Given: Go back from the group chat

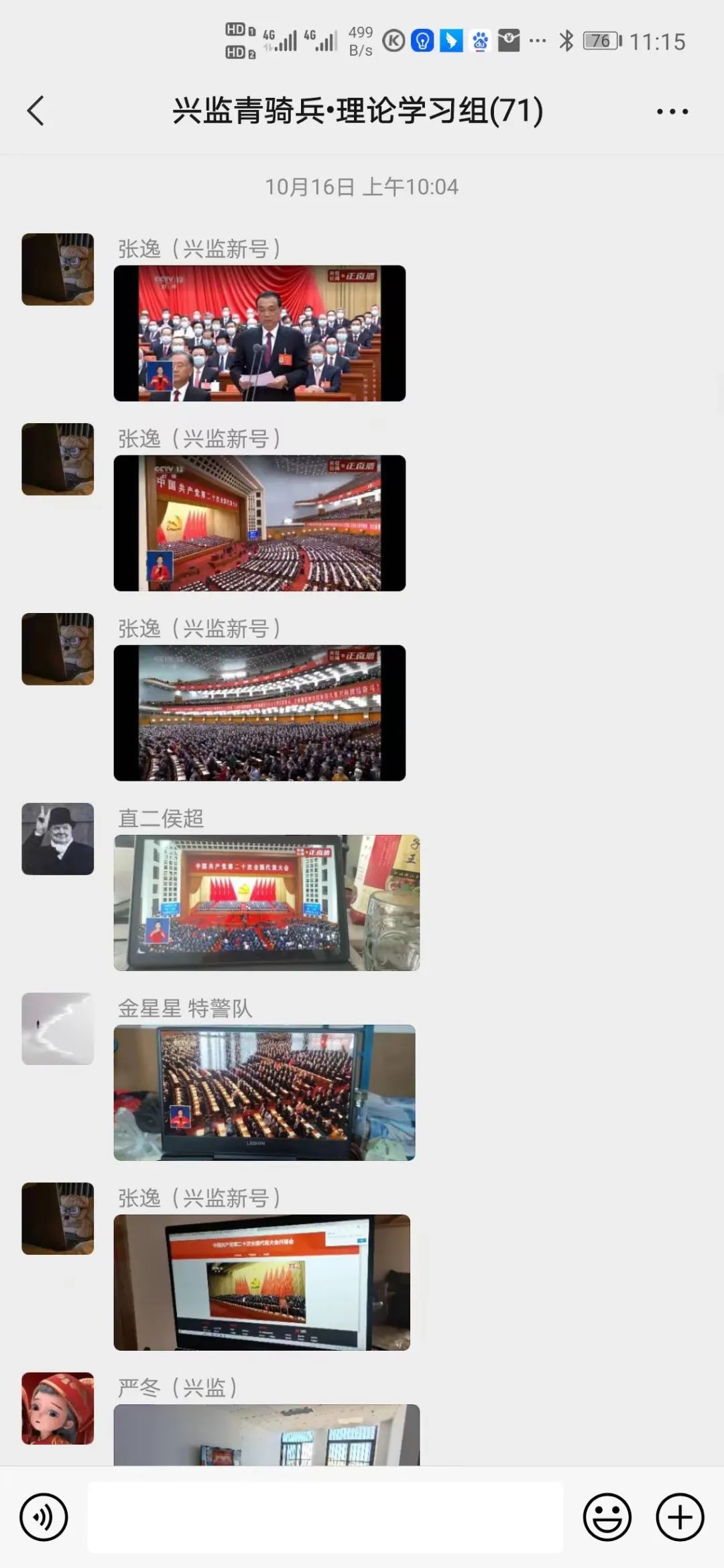Looking at the screenshot, I should 36,111.
